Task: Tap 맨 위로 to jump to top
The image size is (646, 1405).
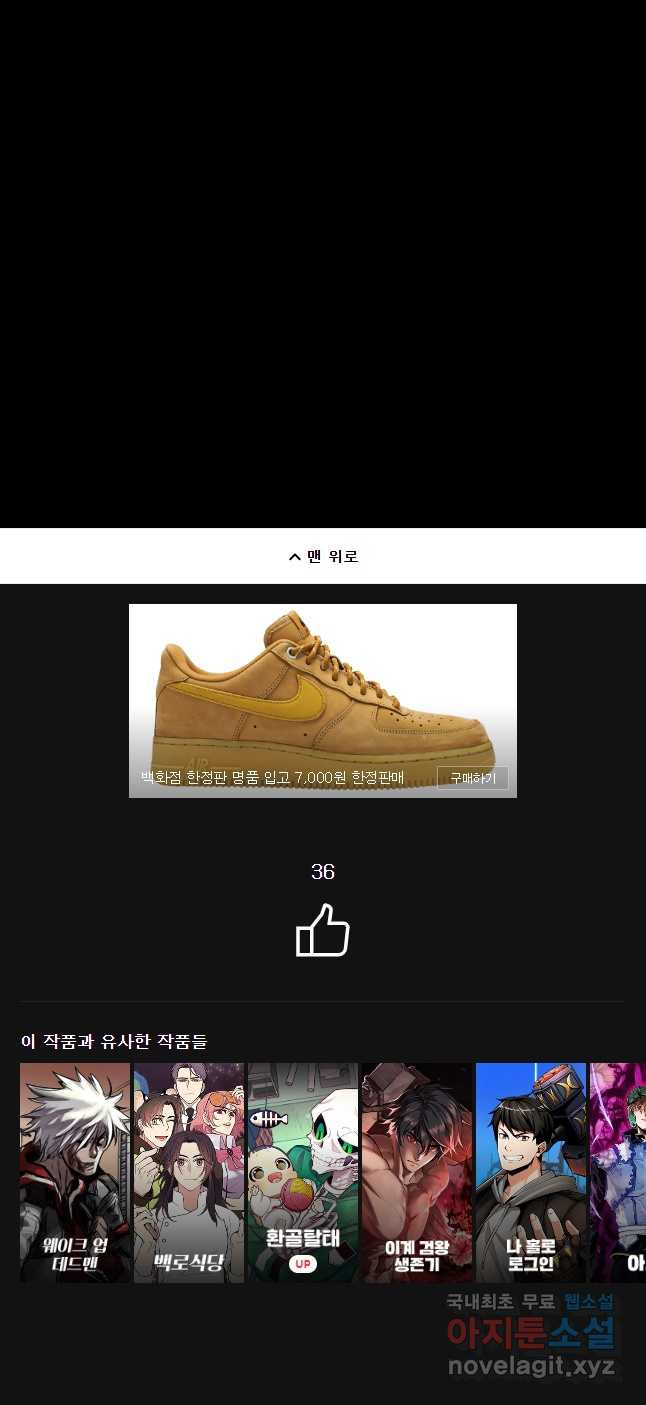Action: (x=323, y=557)
